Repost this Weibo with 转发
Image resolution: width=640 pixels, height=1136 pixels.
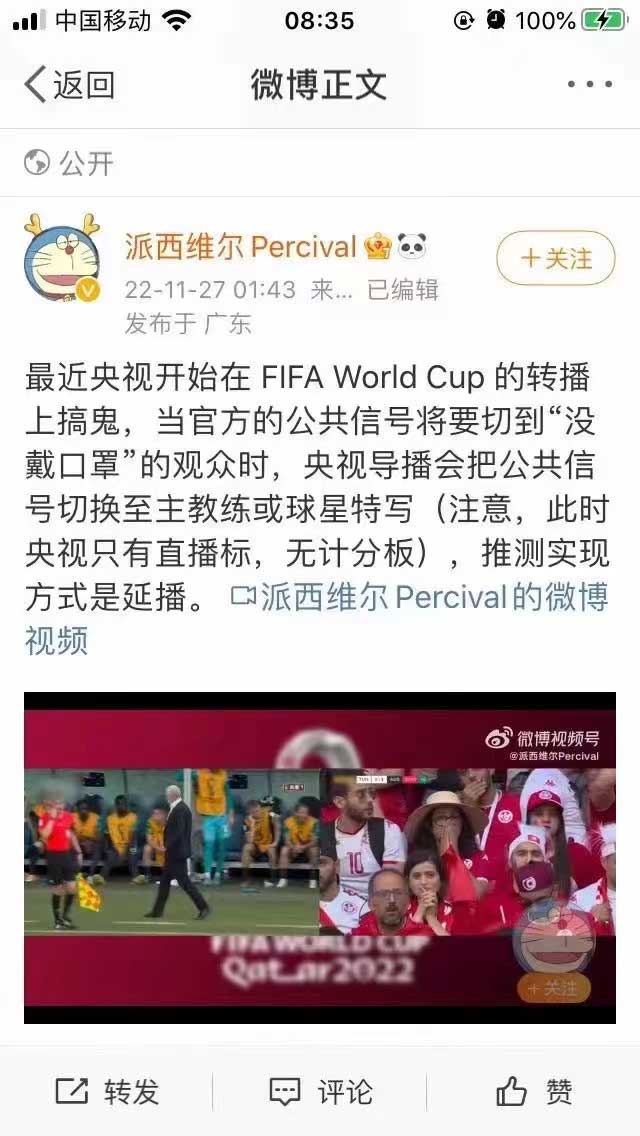[x=108, y=1091]
